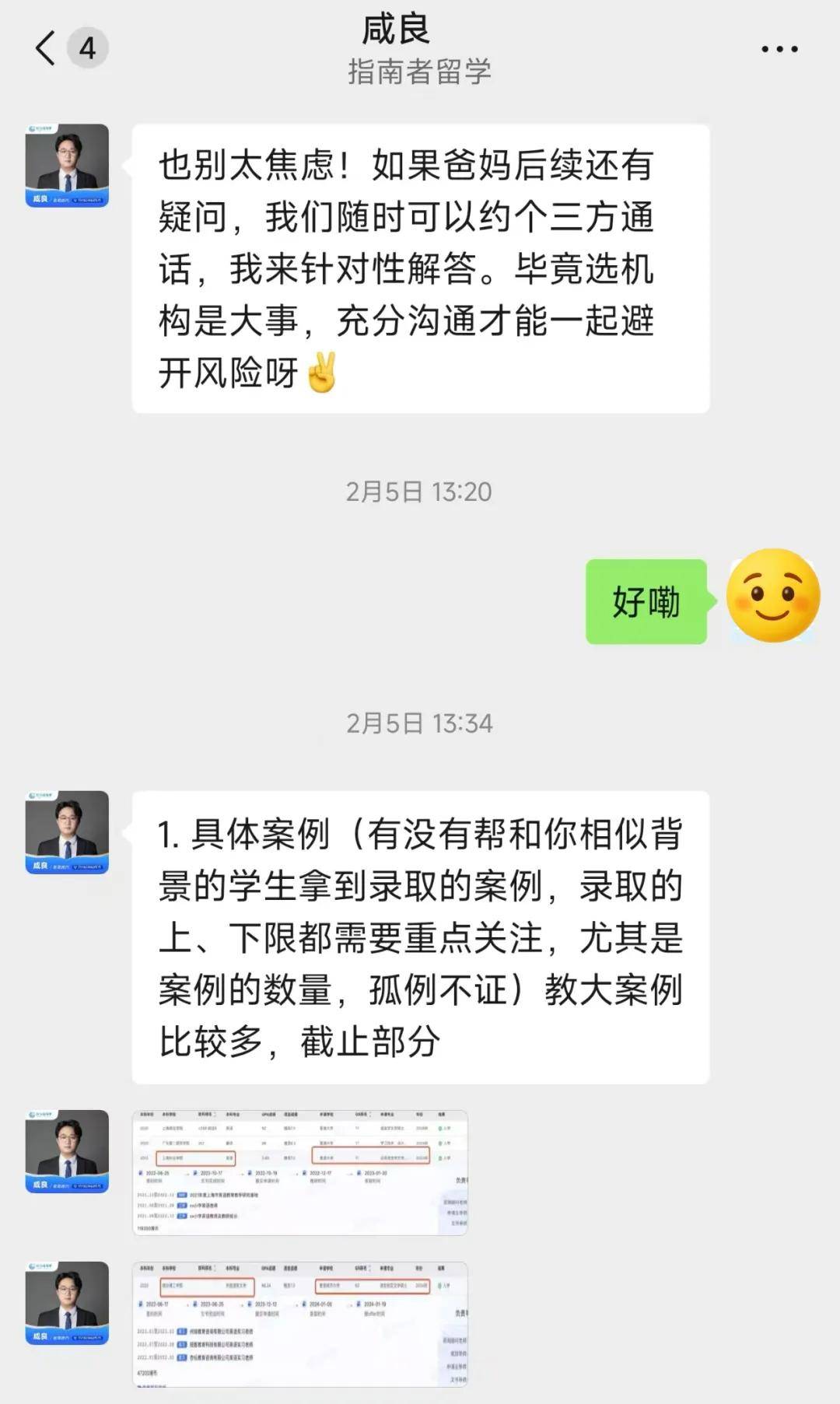This screenshot has width=840, height=1404.
Task: View 咸良's profile from the top message avatar
Action: pyautogui.click(x=67, y=166)
